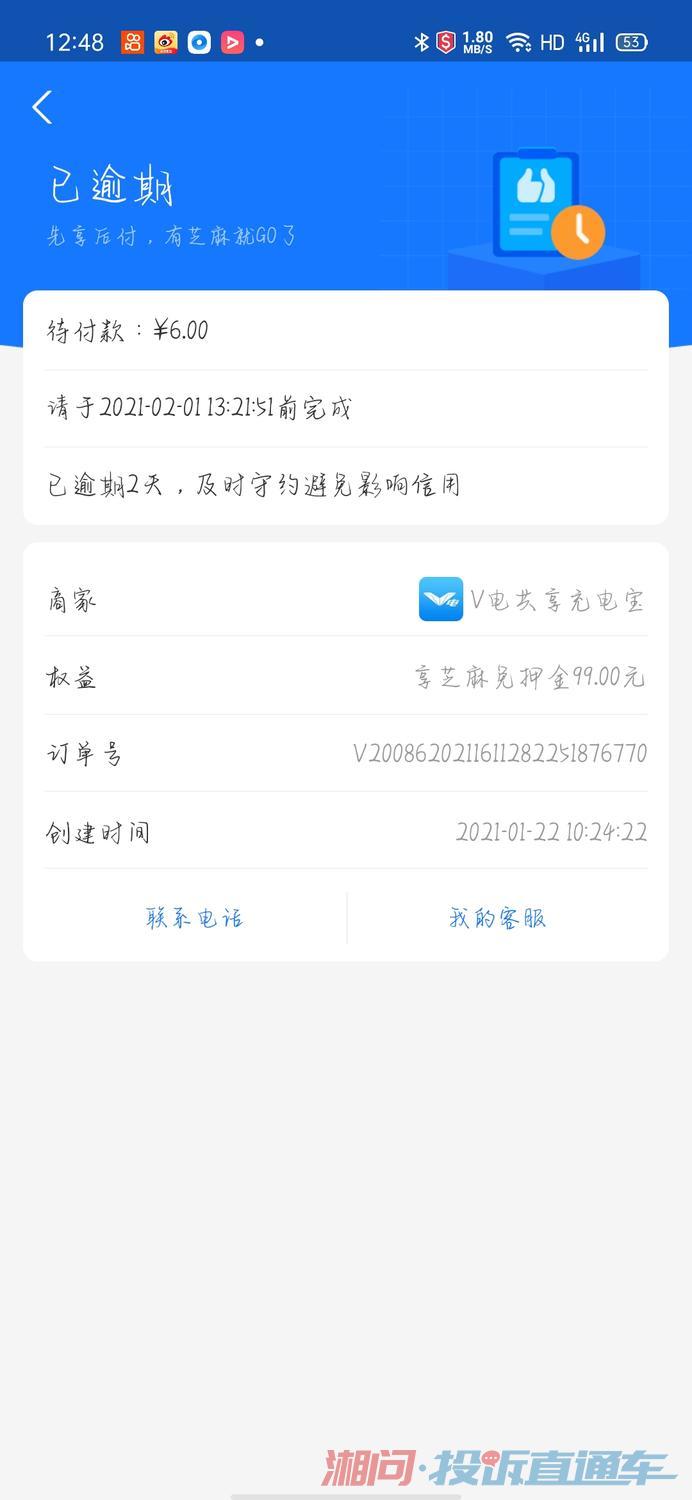This screenshot has height=1500, width=692.
Task: Tap 联系电话 to call the merchant
Action: pyautogui.click(x=195, y=918)
